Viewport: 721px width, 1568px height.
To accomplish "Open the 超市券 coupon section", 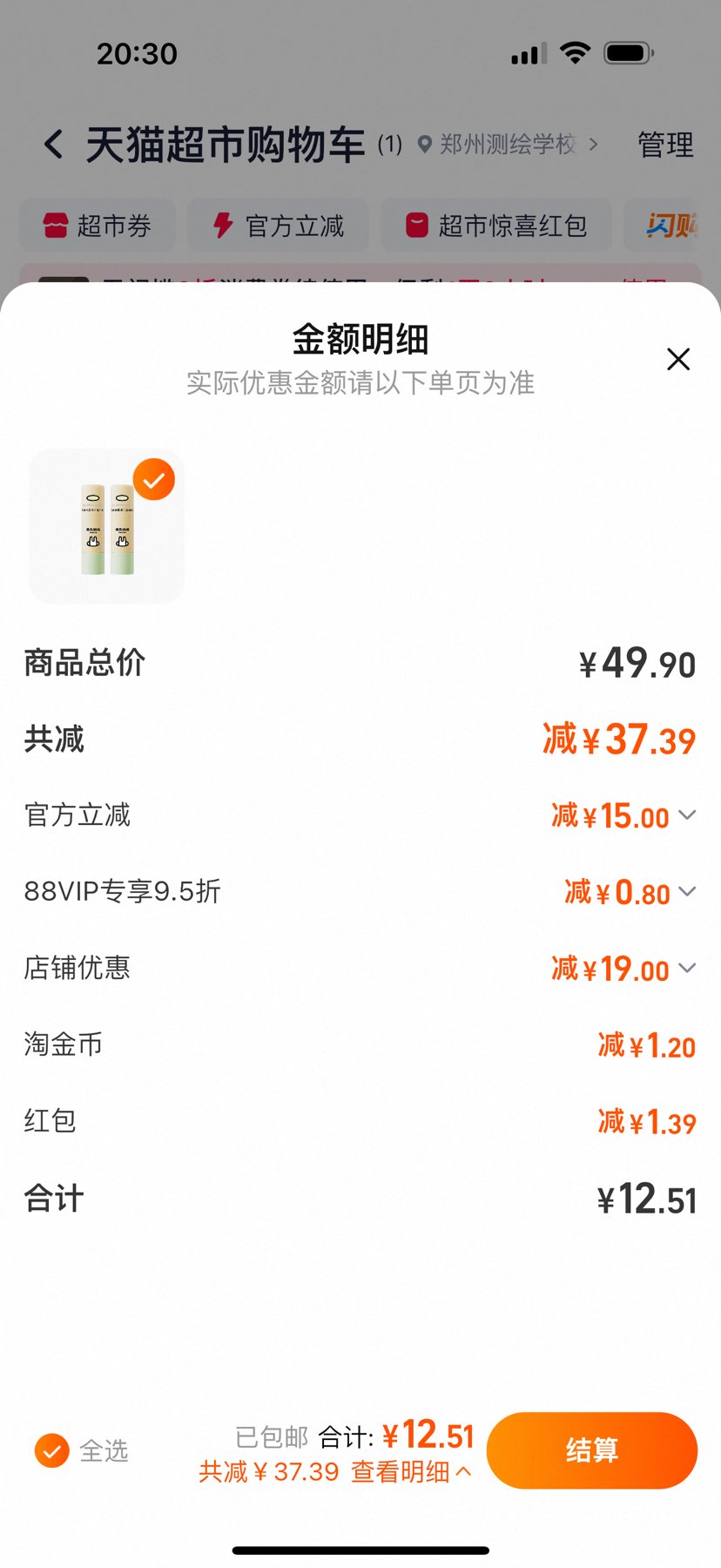I will coord(96,225).
